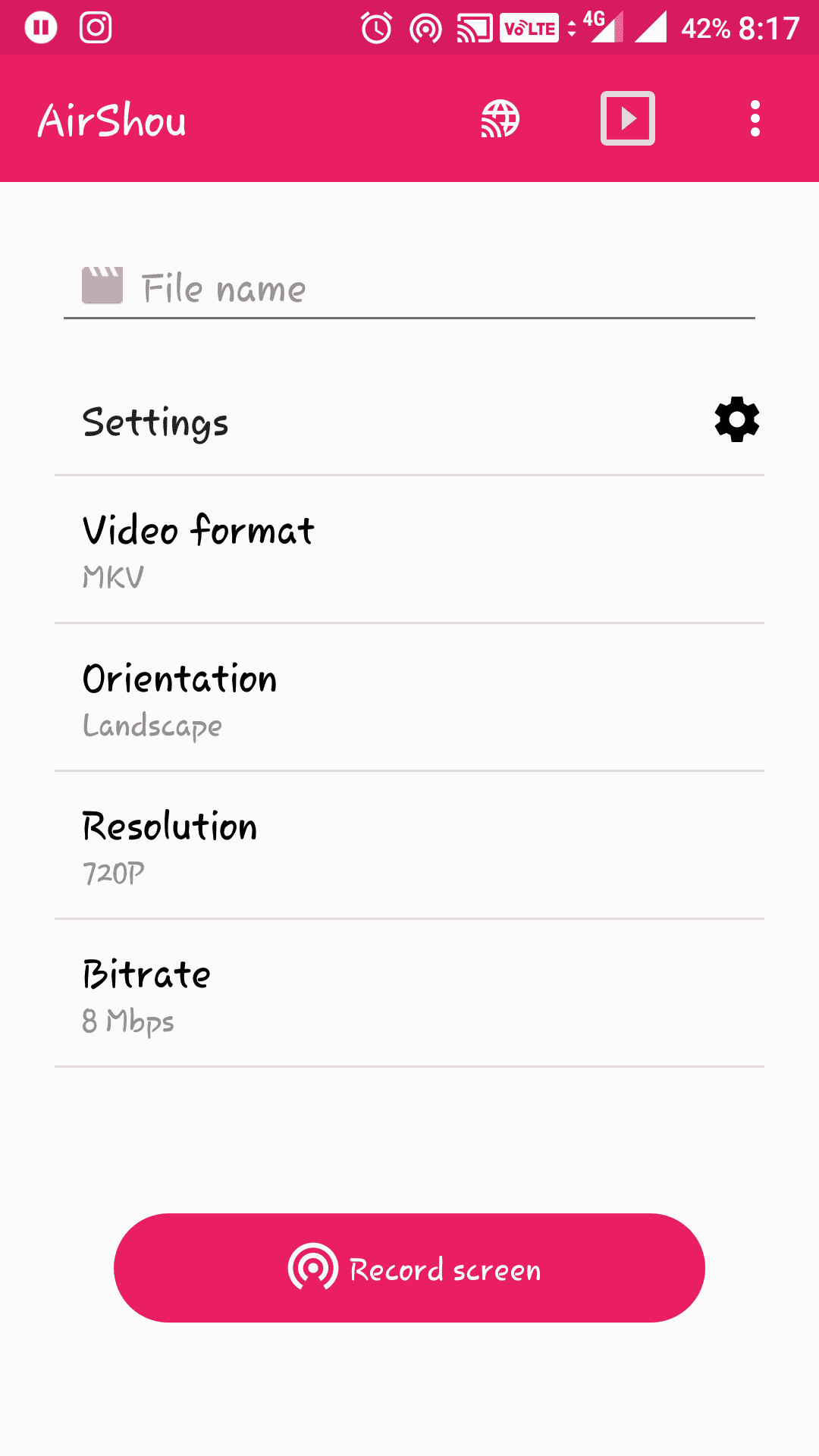
Task: Open the three-dot overflow menu
Action: 755,118
